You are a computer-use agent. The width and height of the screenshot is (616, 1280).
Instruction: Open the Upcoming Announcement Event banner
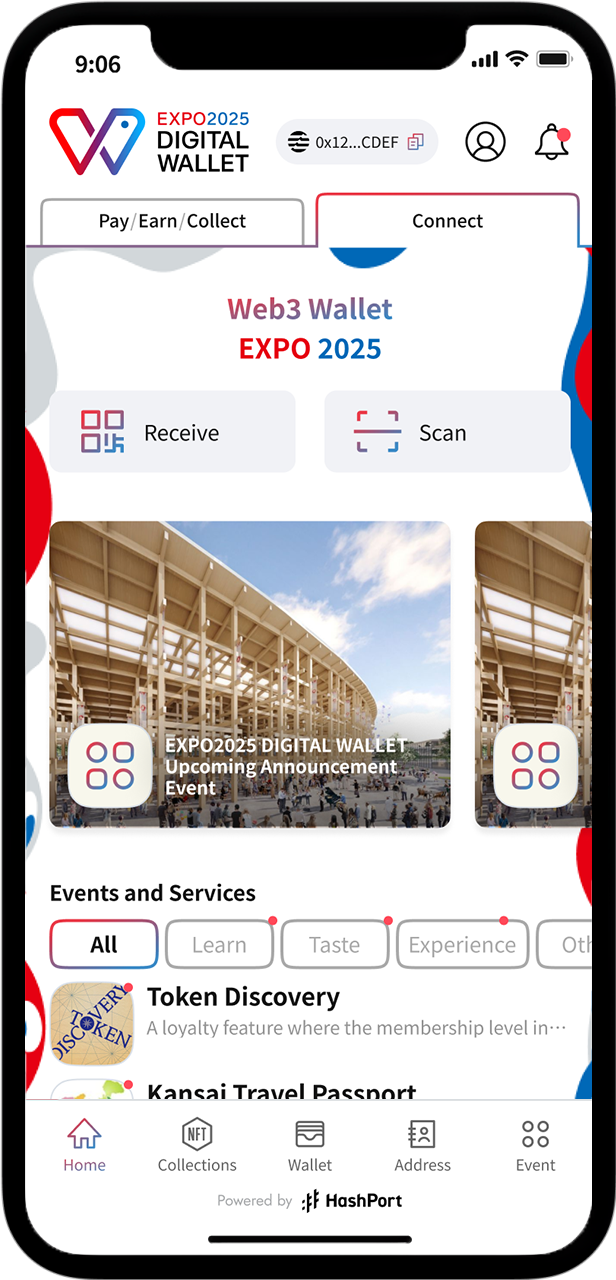tap(250, 674)
